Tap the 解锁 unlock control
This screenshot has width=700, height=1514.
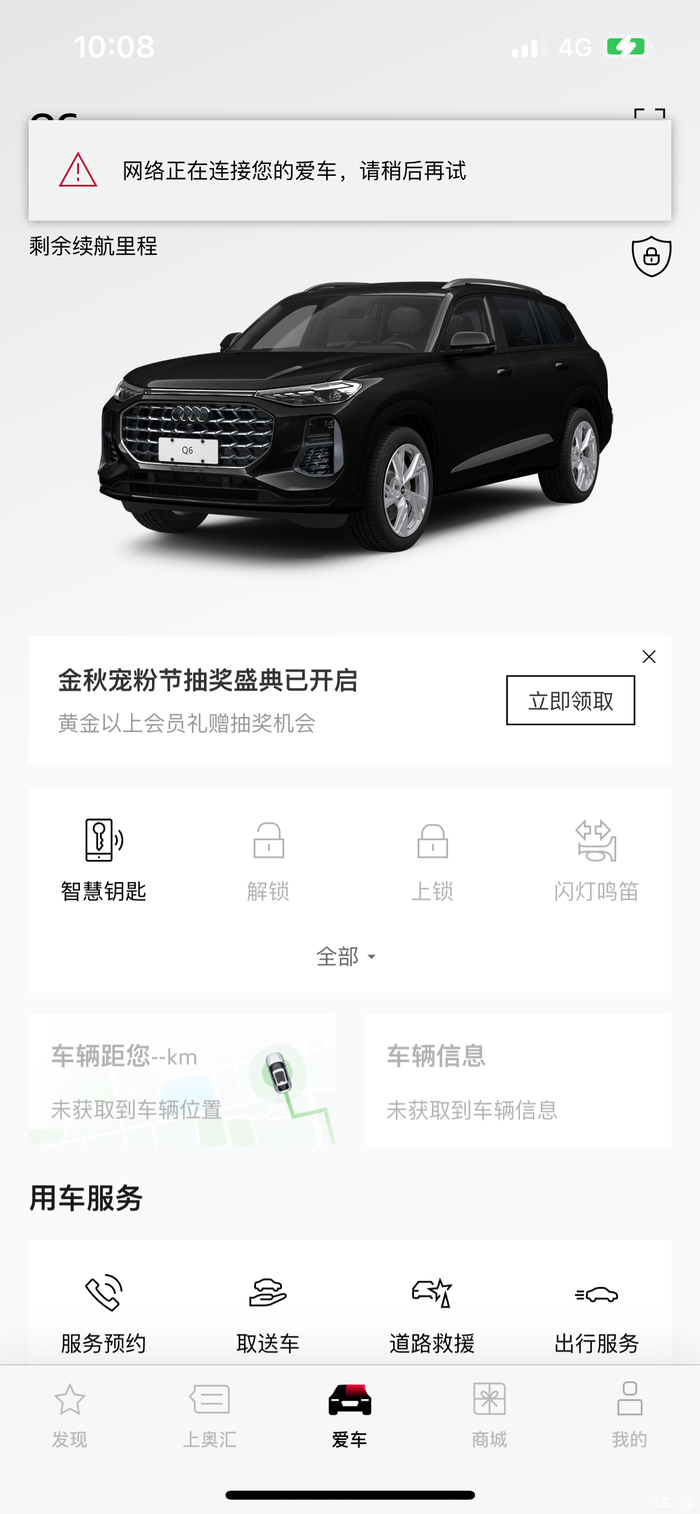(x=268, y=860)
